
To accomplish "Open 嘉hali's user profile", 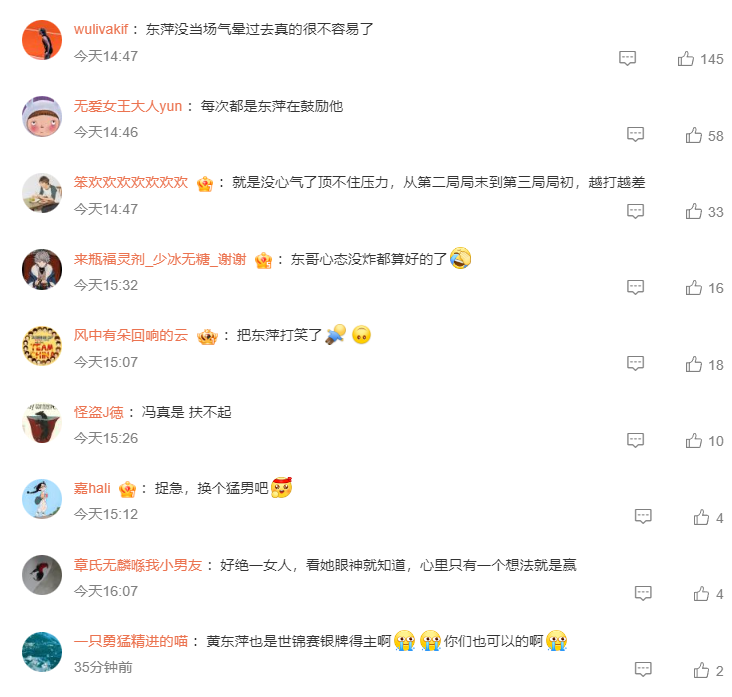I will 92,488.
